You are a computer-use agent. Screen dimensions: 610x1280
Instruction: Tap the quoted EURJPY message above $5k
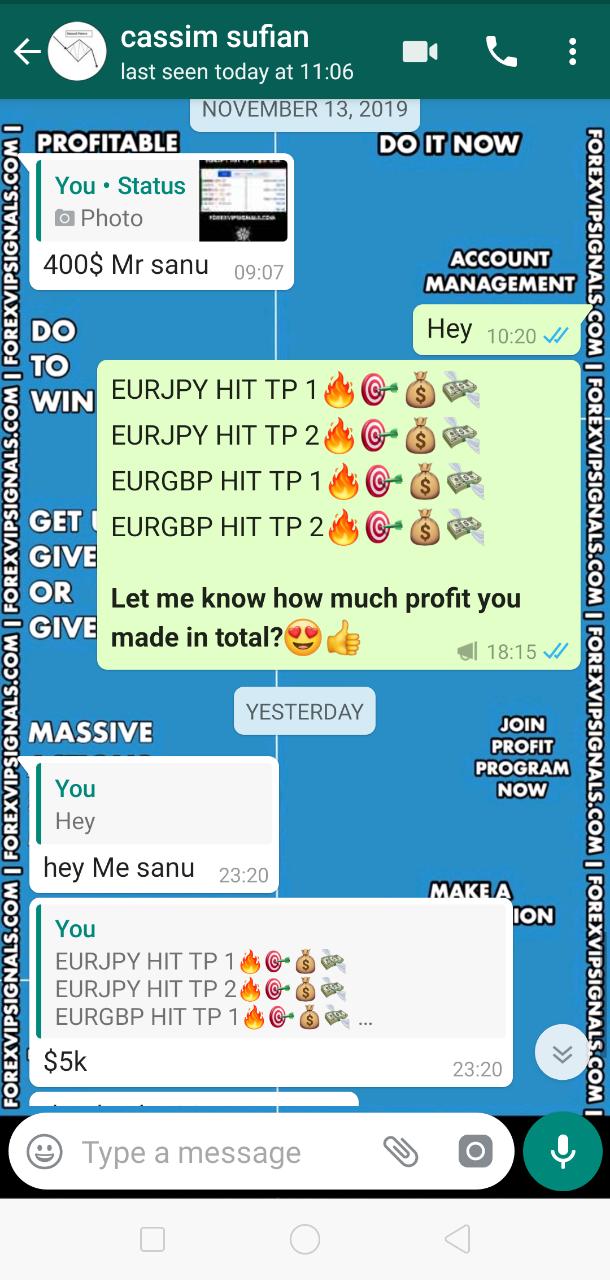coord(270,975)
